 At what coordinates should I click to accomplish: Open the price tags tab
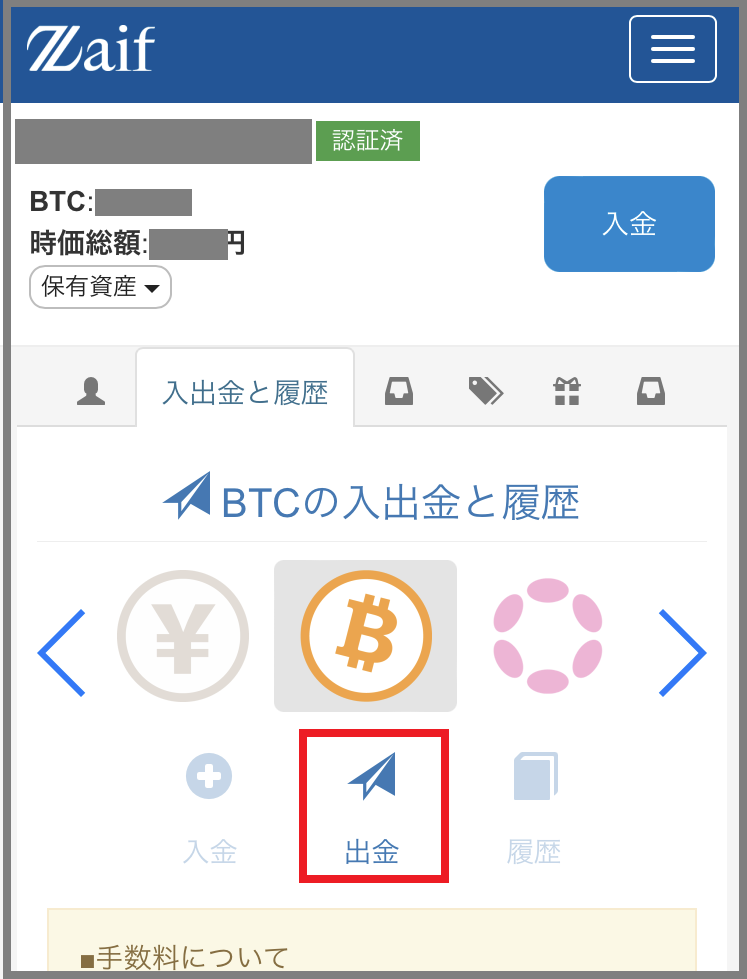click(486, 391)
